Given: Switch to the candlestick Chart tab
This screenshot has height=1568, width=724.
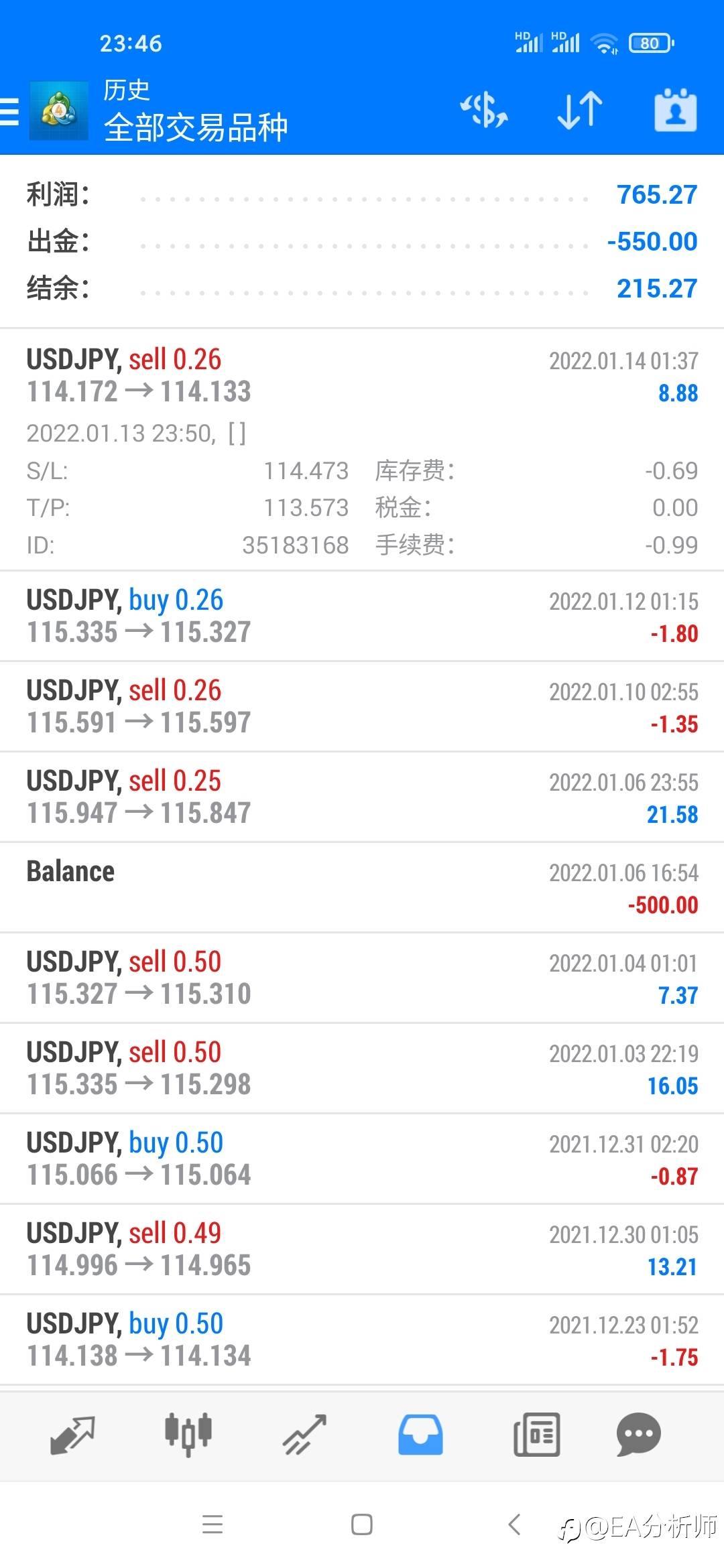Looking at the screenshot, I should 188,1435.
